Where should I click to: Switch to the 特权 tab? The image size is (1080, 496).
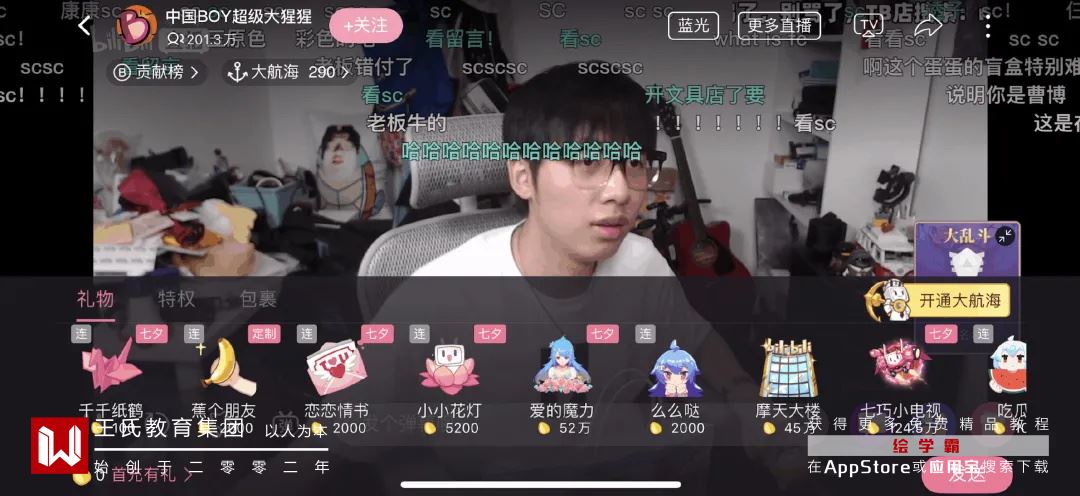click(176, 299)
